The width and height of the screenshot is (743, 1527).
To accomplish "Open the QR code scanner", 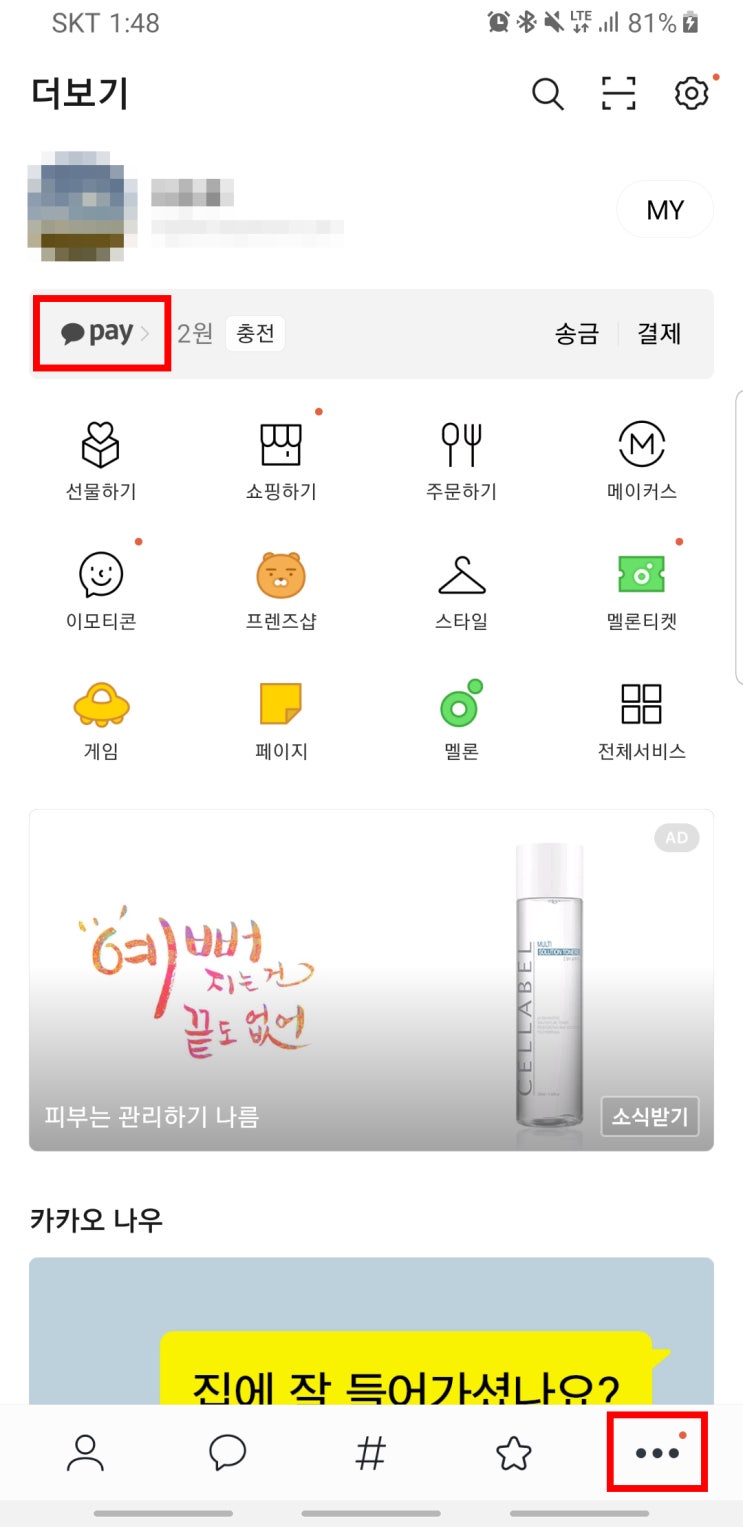I will pos(619,94).
